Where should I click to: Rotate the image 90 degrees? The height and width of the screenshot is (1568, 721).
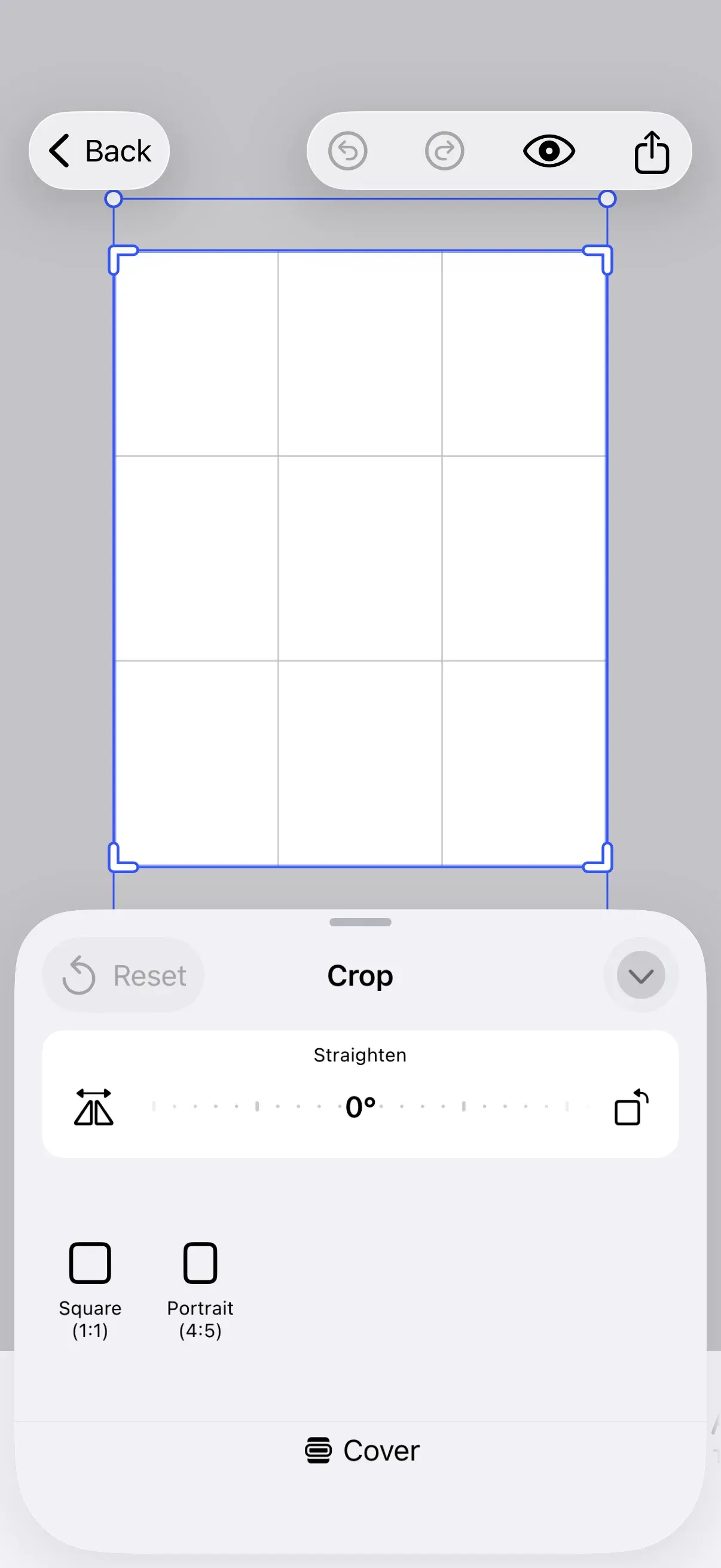[x=629, y=1106]
